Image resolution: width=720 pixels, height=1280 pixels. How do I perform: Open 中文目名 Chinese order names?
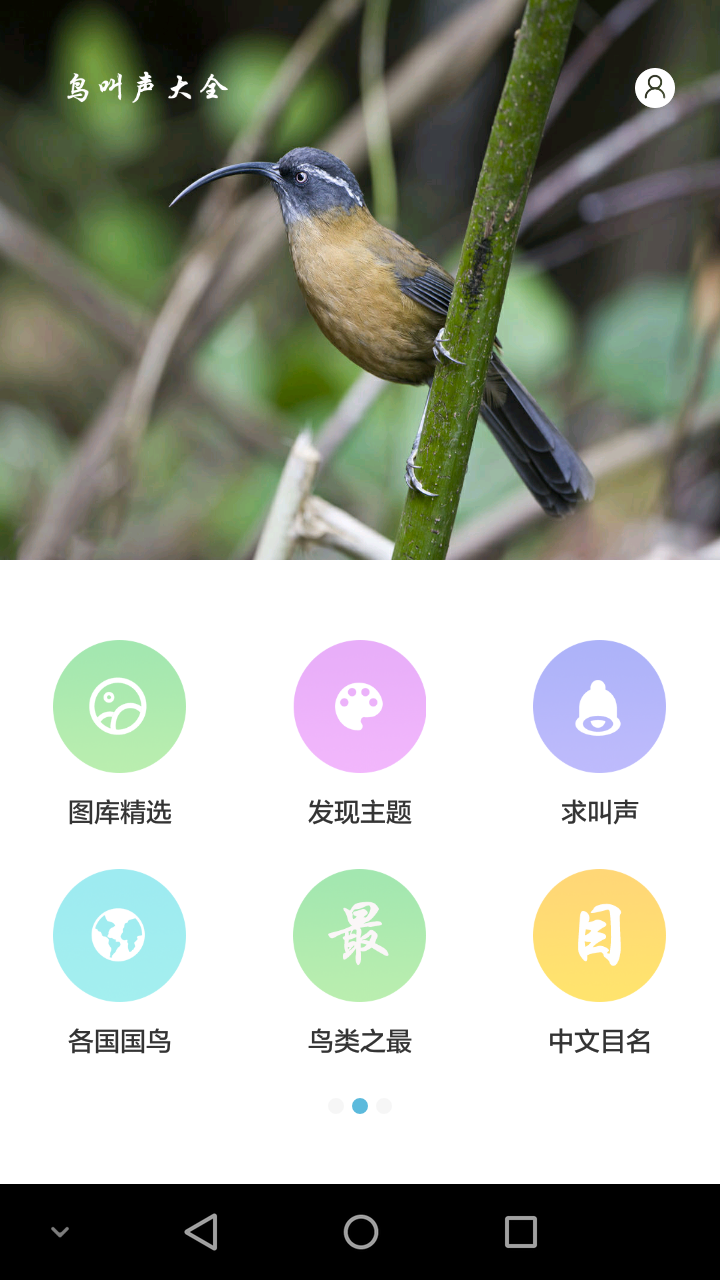click(599, 935)
